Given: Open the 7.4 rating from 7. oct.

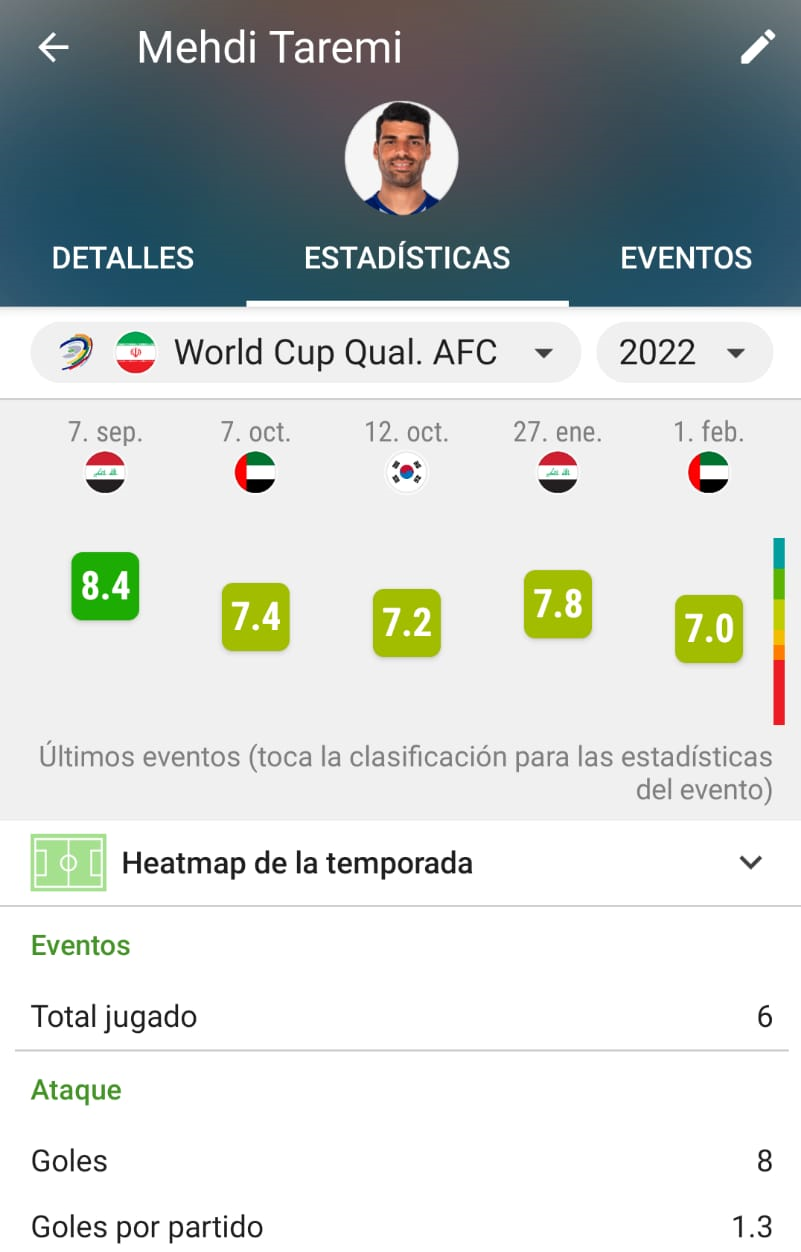Looking at the screenshot, I should tap(256, 617).
